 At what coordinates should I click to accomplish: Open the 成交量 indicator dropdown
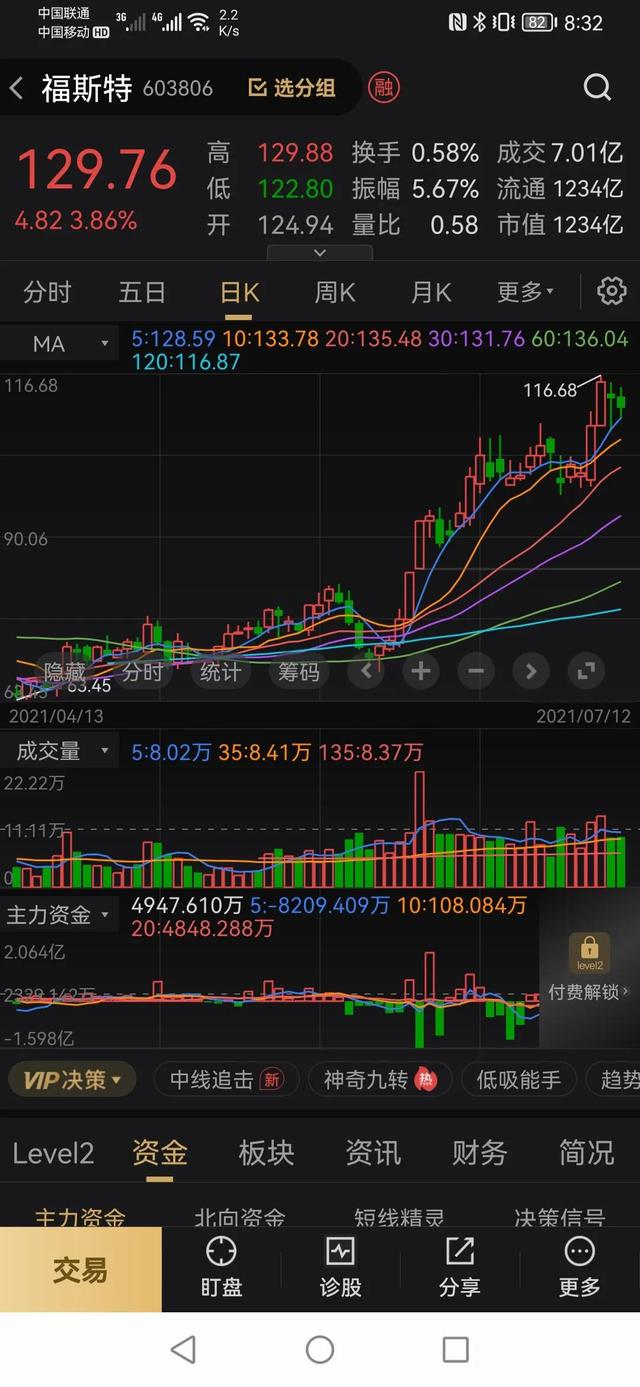point(60,751)
